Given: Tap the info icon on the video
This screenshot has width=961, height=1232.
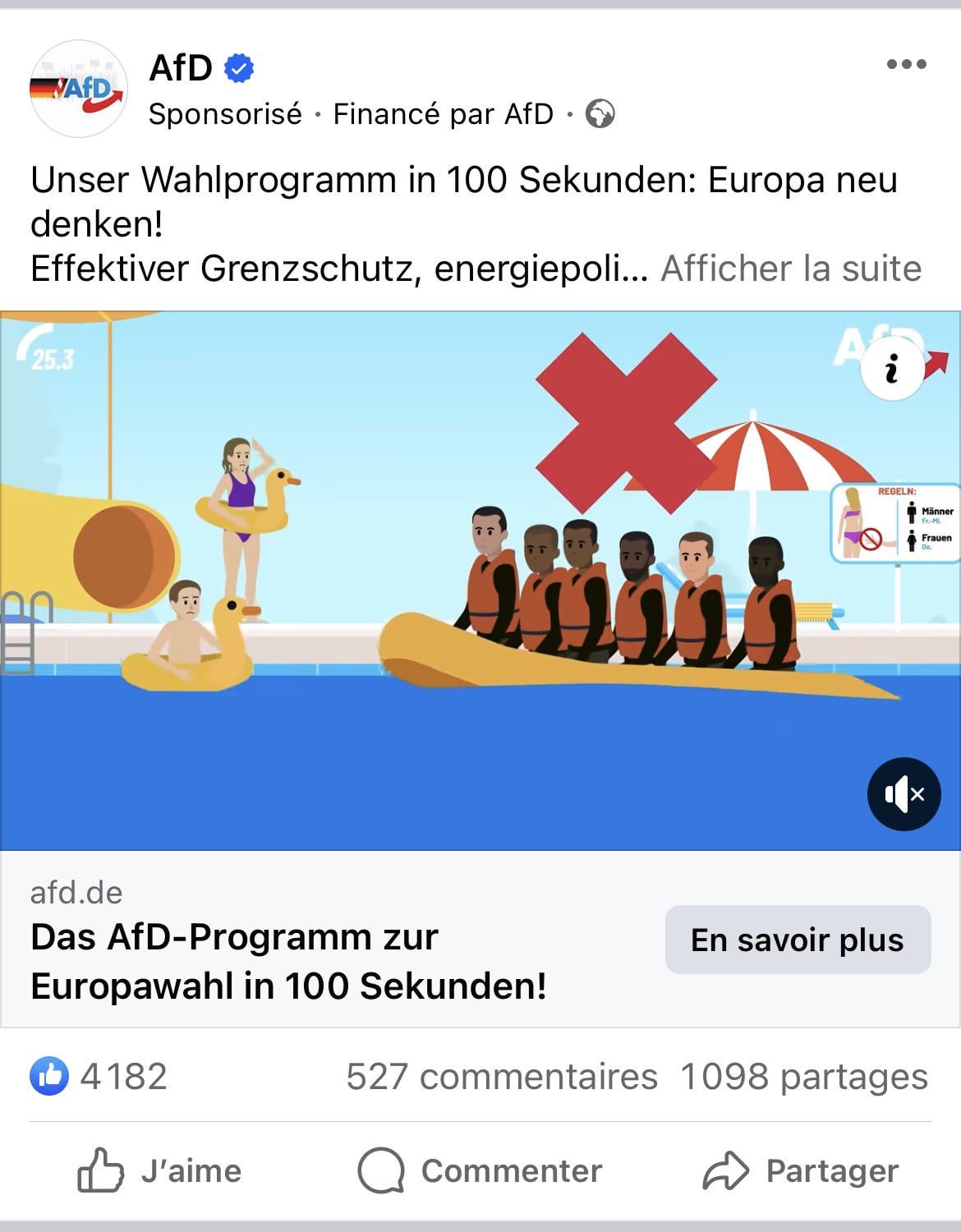Looking at the screenshot, I should click(x=892, y=368).
